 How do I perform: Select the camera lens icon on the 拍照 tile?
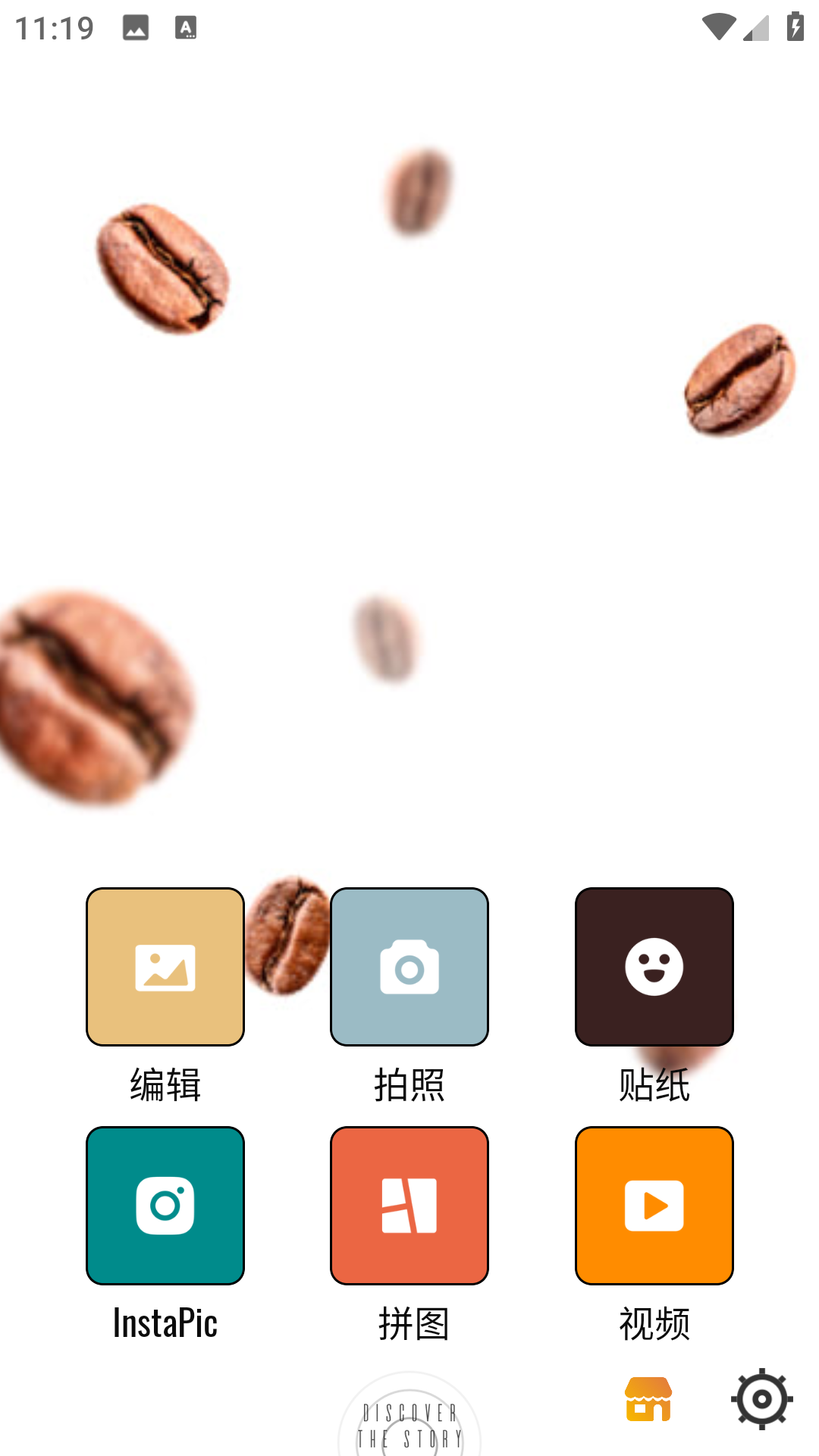click(x=409, y=966)
